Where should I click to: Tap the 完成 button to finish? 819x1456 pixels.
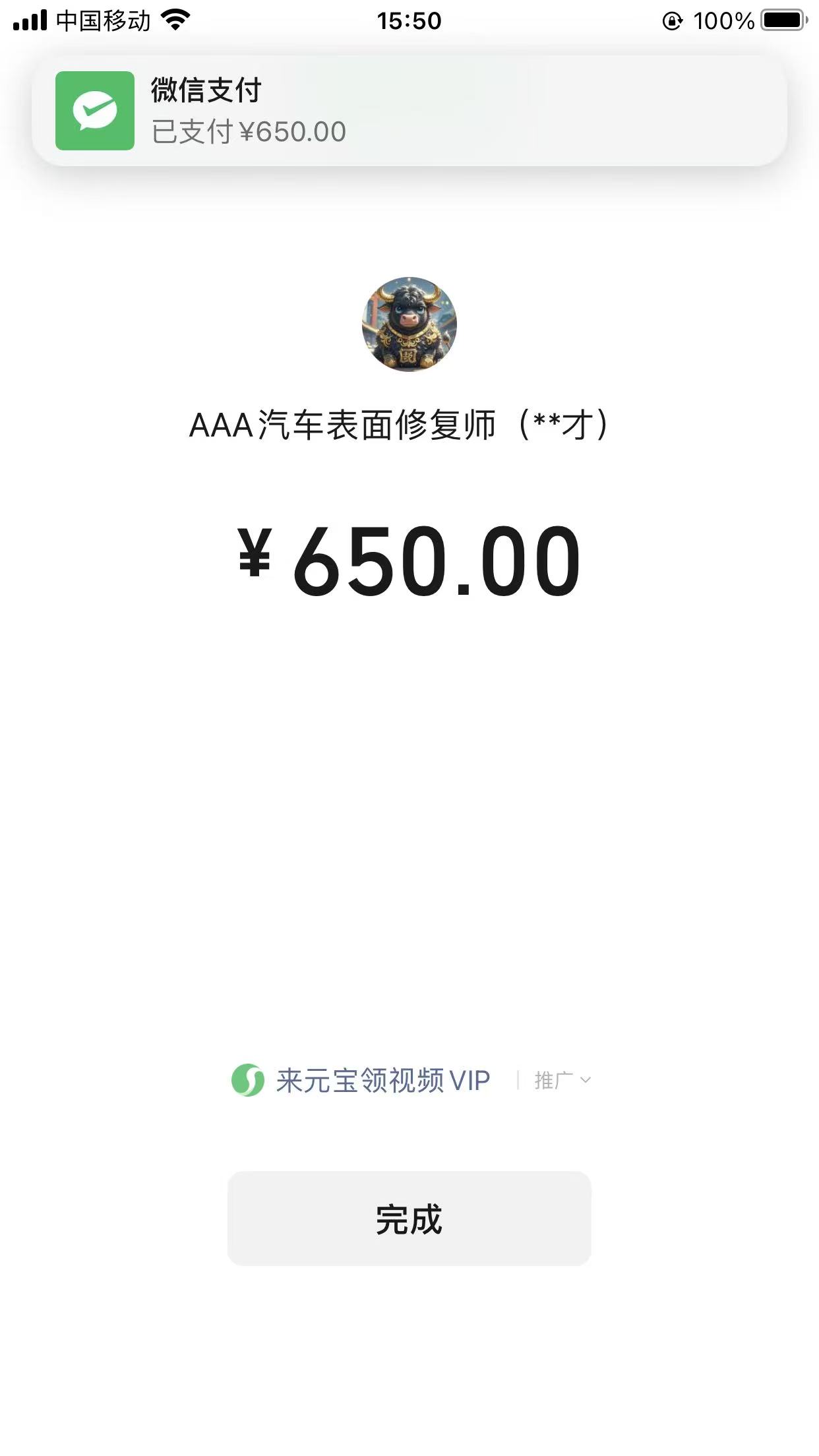click(409, 1219)
